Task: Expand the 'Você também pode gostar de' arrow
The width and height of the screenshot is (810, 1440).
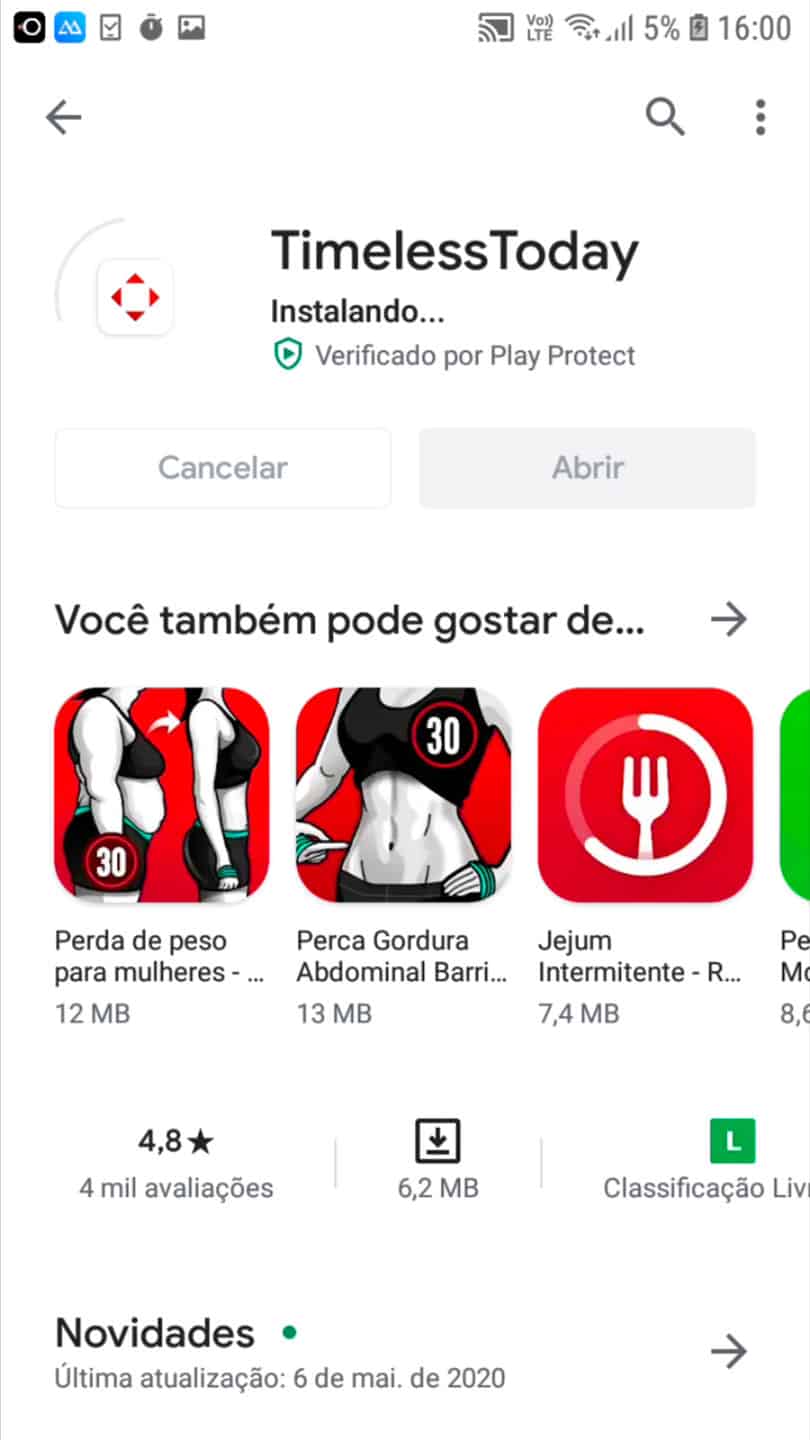Action: pyautogui.click(x=729, y=620)
